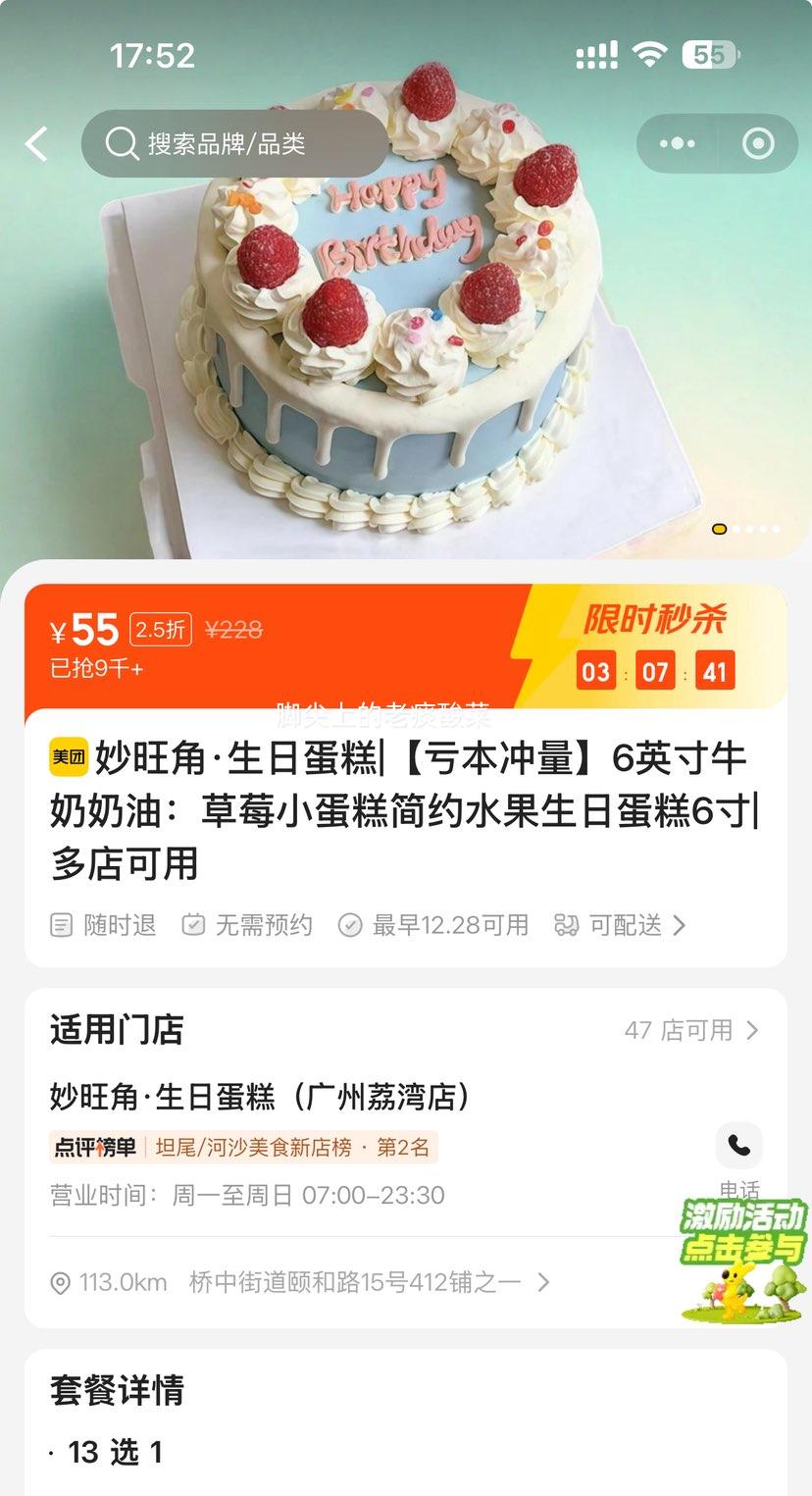Select the 妙旺角·生日蛋糕 广州荔湾店 entry
The image size is (812, 1496).
[x=260, y=1098]
